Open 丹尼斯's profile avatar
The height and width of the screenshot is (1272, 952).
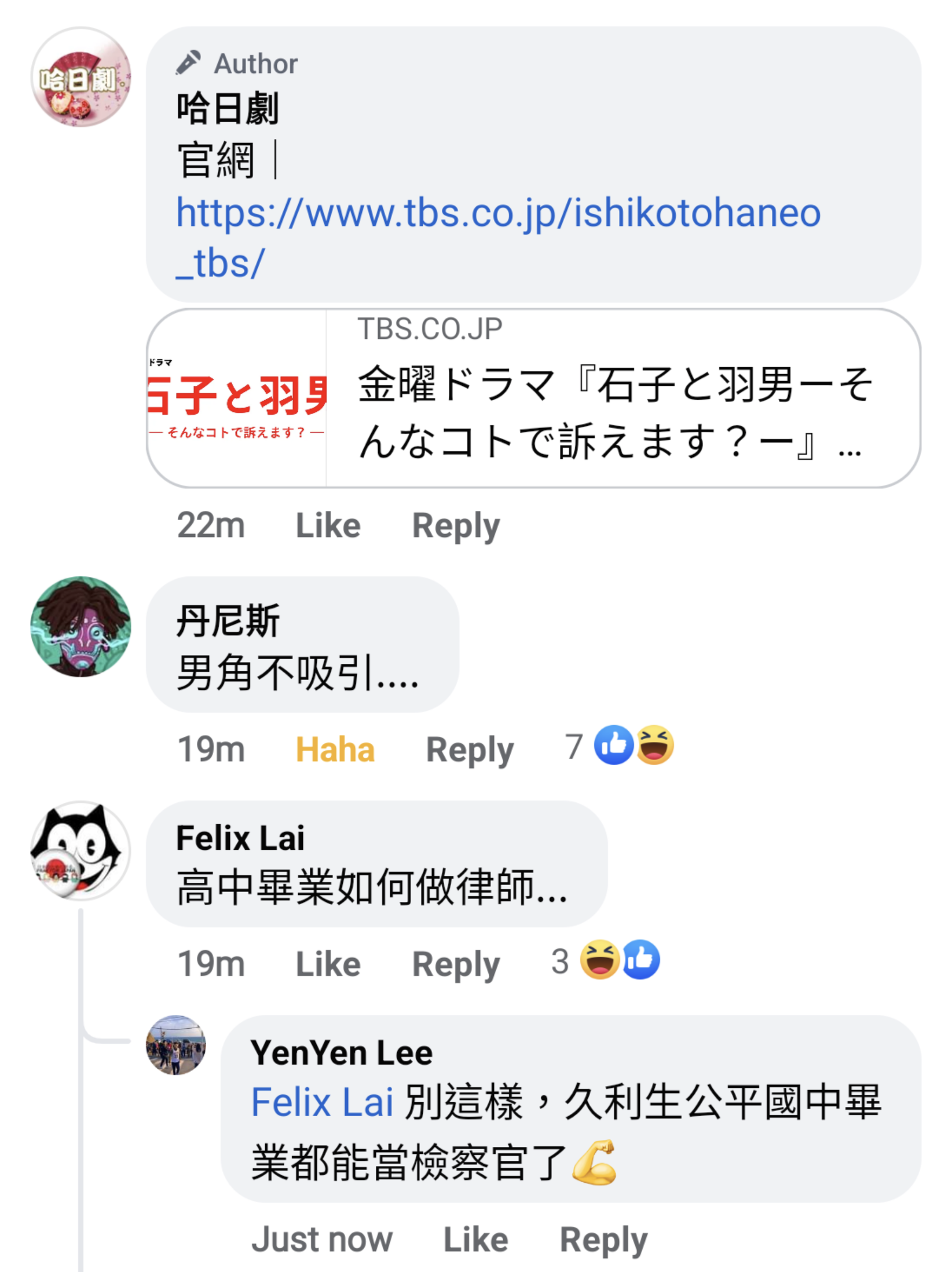(80, 626)
